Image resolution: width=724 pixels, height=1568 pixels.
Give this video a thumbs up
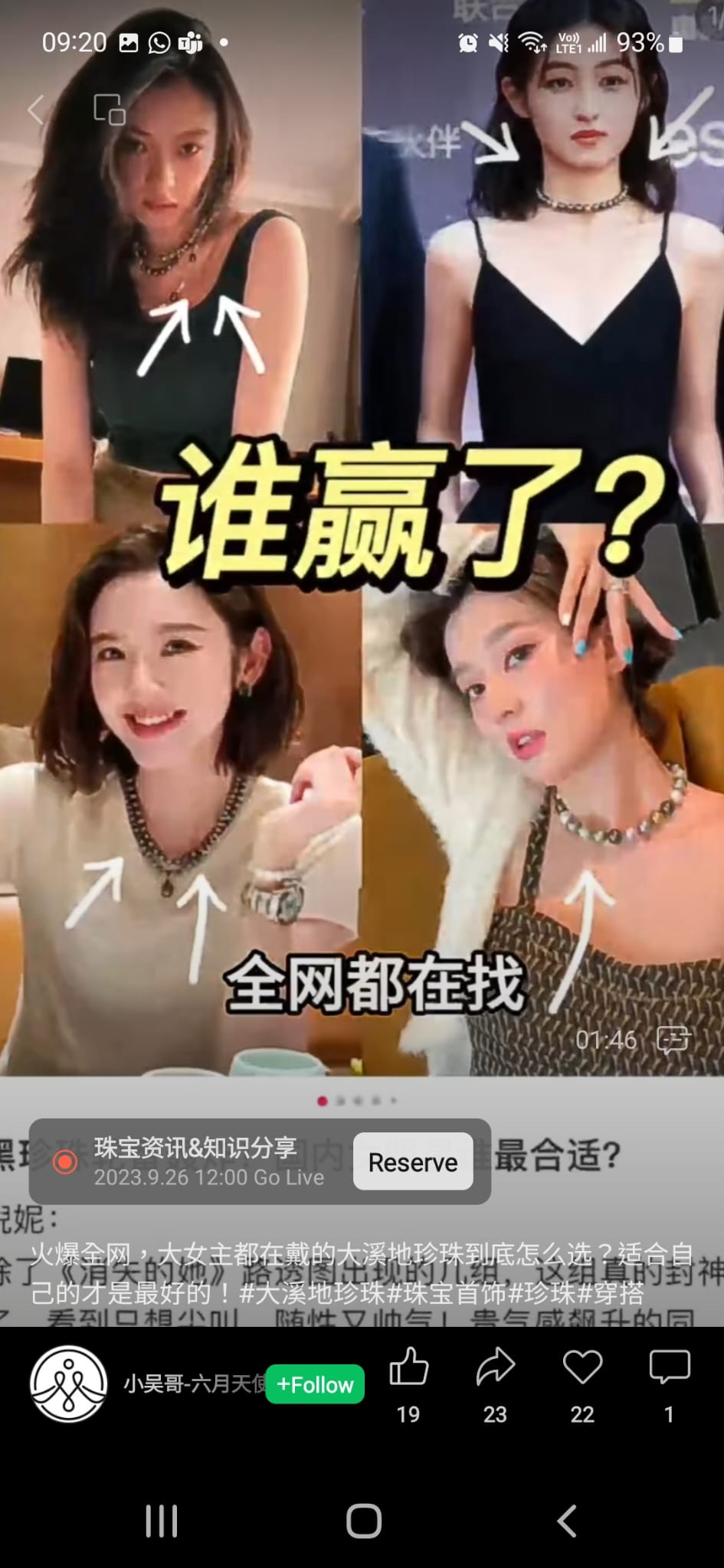(408, 1369)
